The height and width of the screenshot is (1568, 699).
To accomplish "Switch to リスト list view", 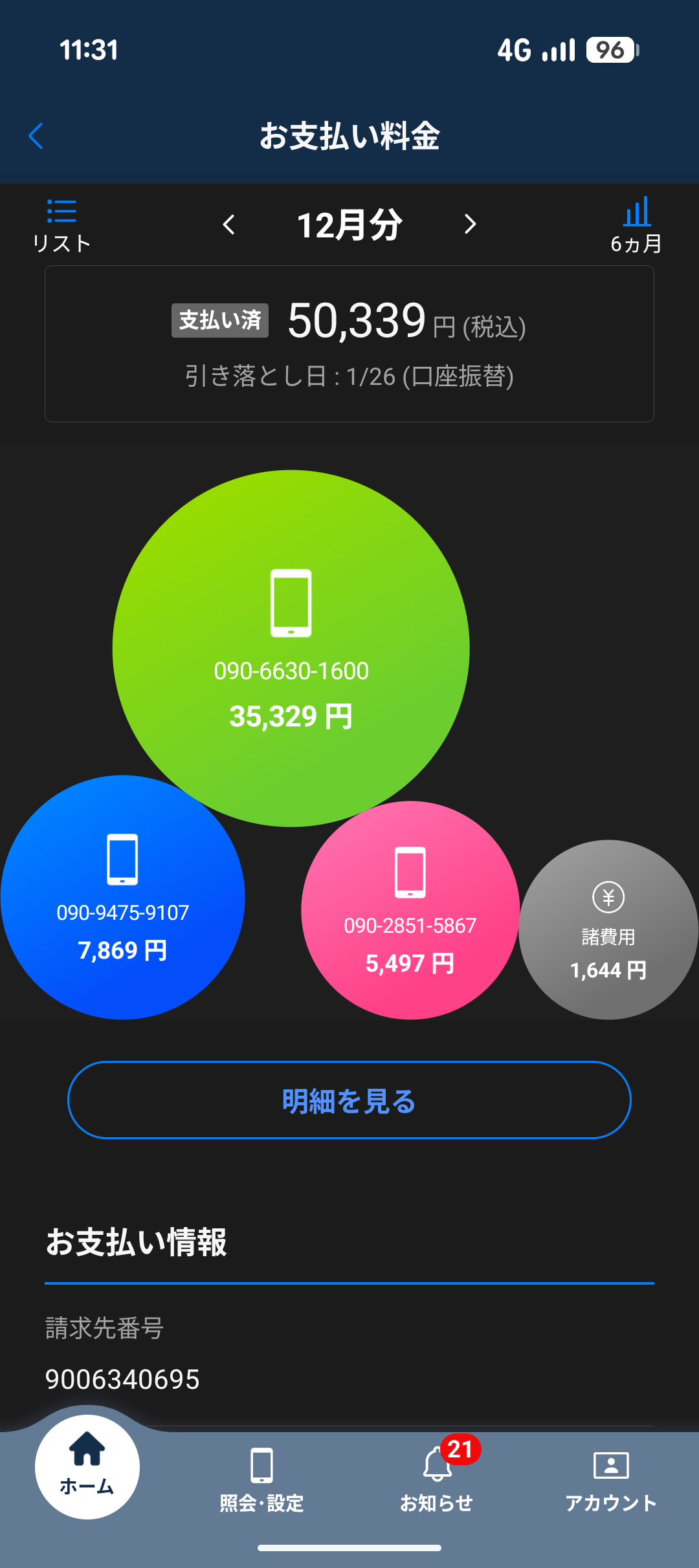I will pos(61,226).
